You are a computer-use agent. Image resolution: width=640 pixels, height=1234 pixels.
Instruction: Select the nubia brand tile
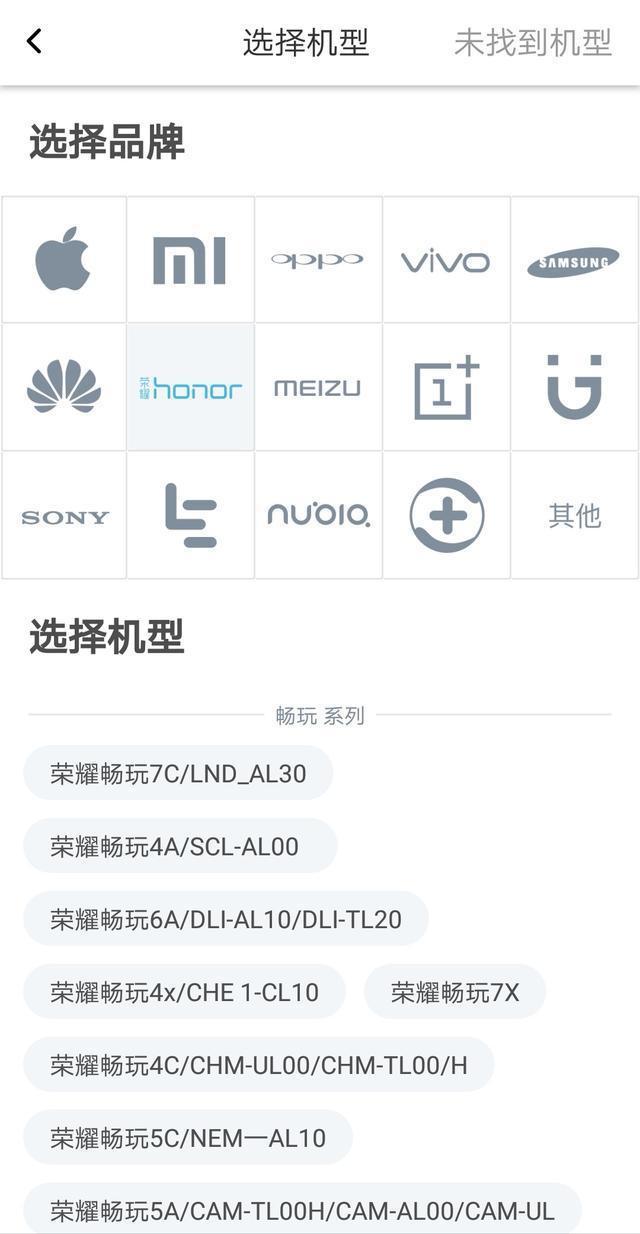(318, 516)
